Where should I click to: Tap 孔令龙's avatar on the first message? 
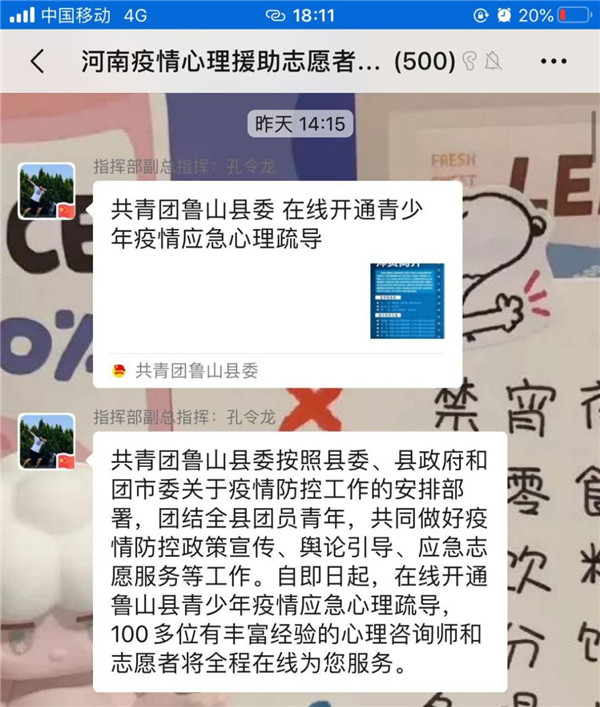(47, 190)
